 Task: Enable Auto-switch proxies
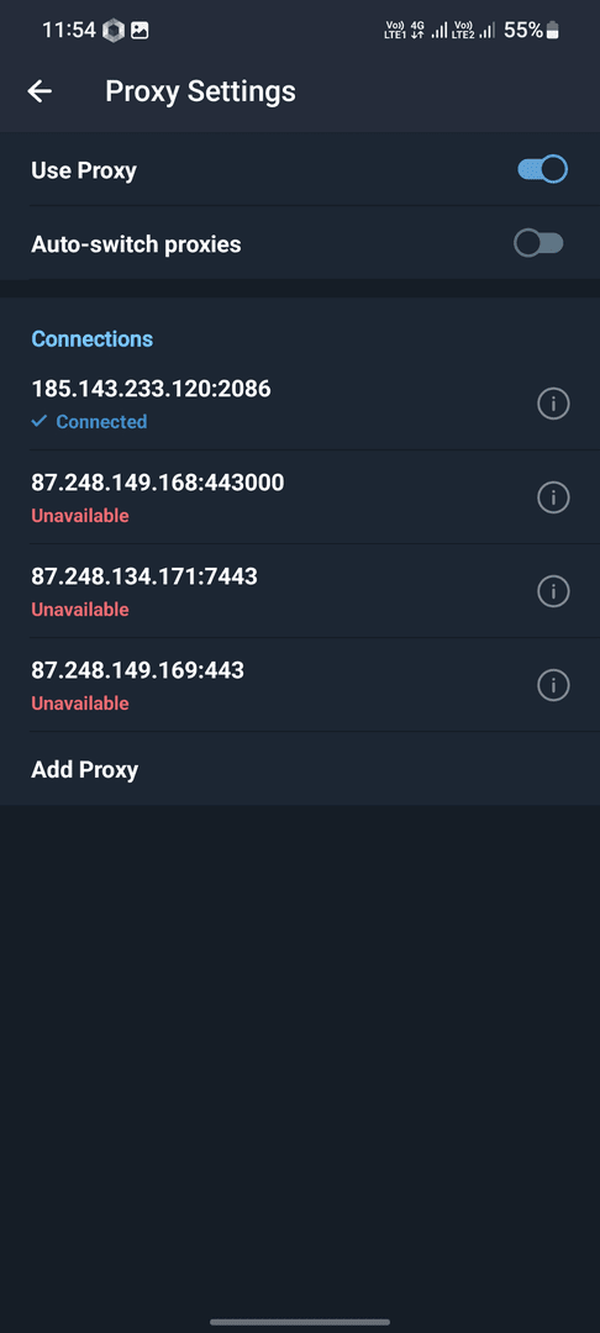click(539, 244)
